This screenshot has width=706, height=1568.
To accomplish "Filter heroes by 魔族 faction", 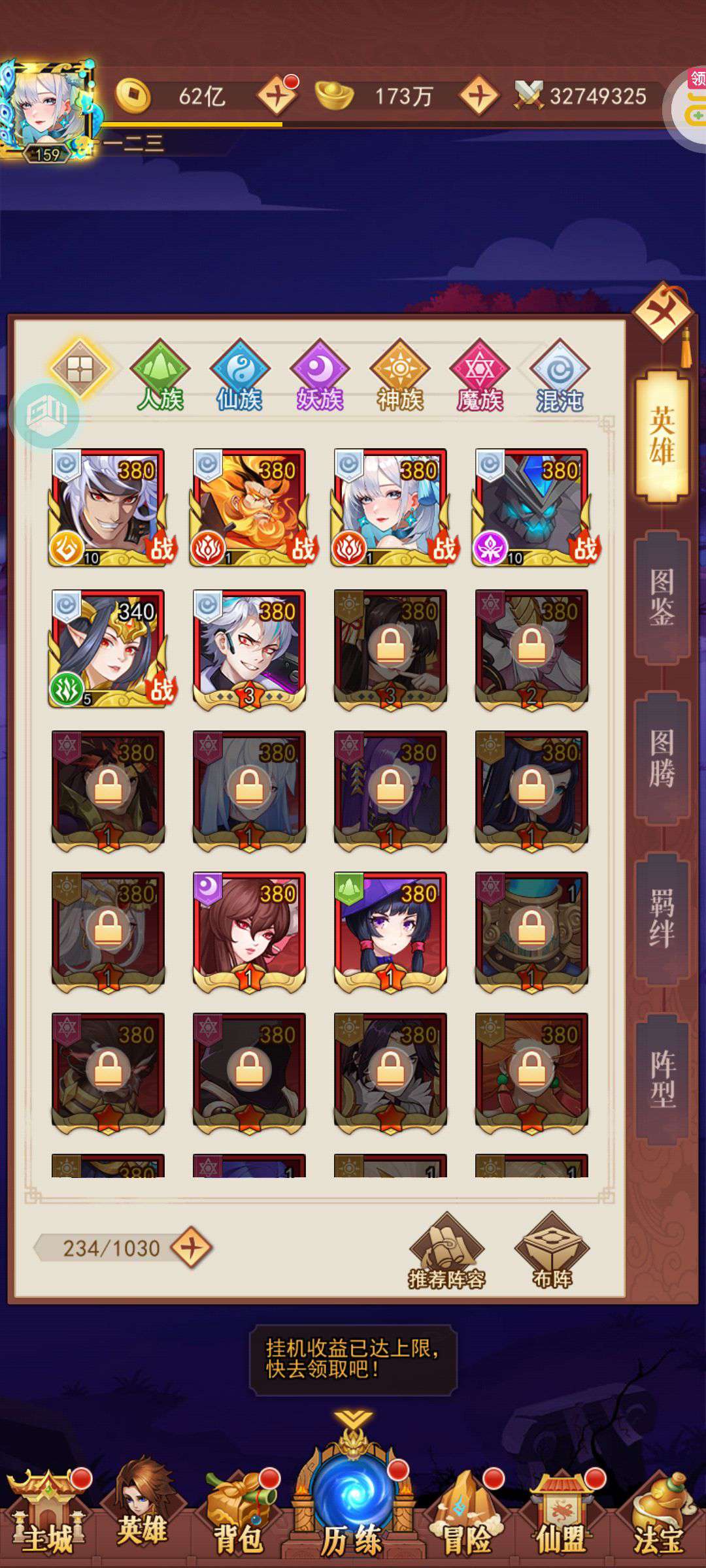I will coord(480,375).
